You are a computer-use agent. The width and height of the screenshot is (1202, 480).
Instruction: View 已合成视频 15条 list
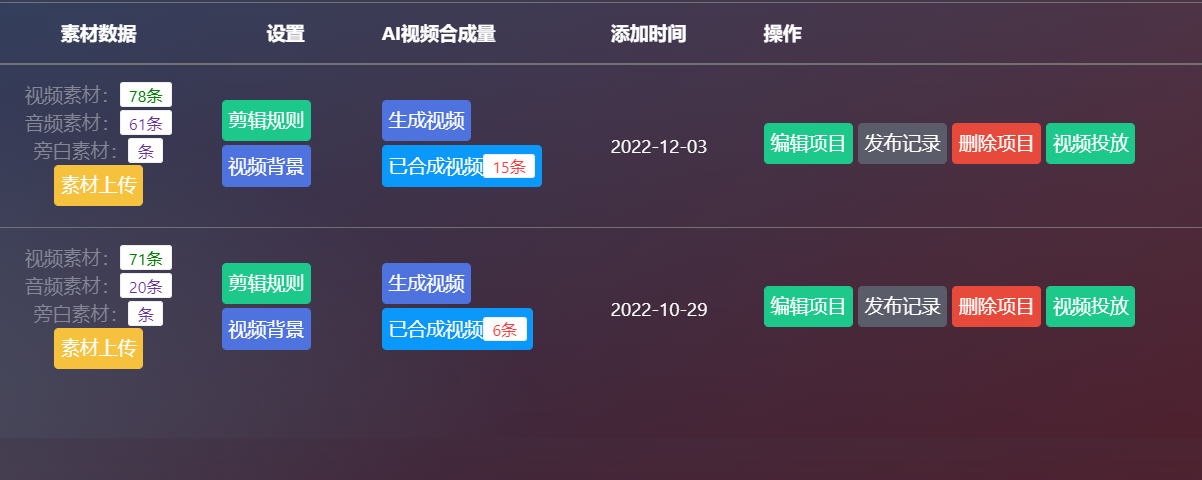pos(461,166)
